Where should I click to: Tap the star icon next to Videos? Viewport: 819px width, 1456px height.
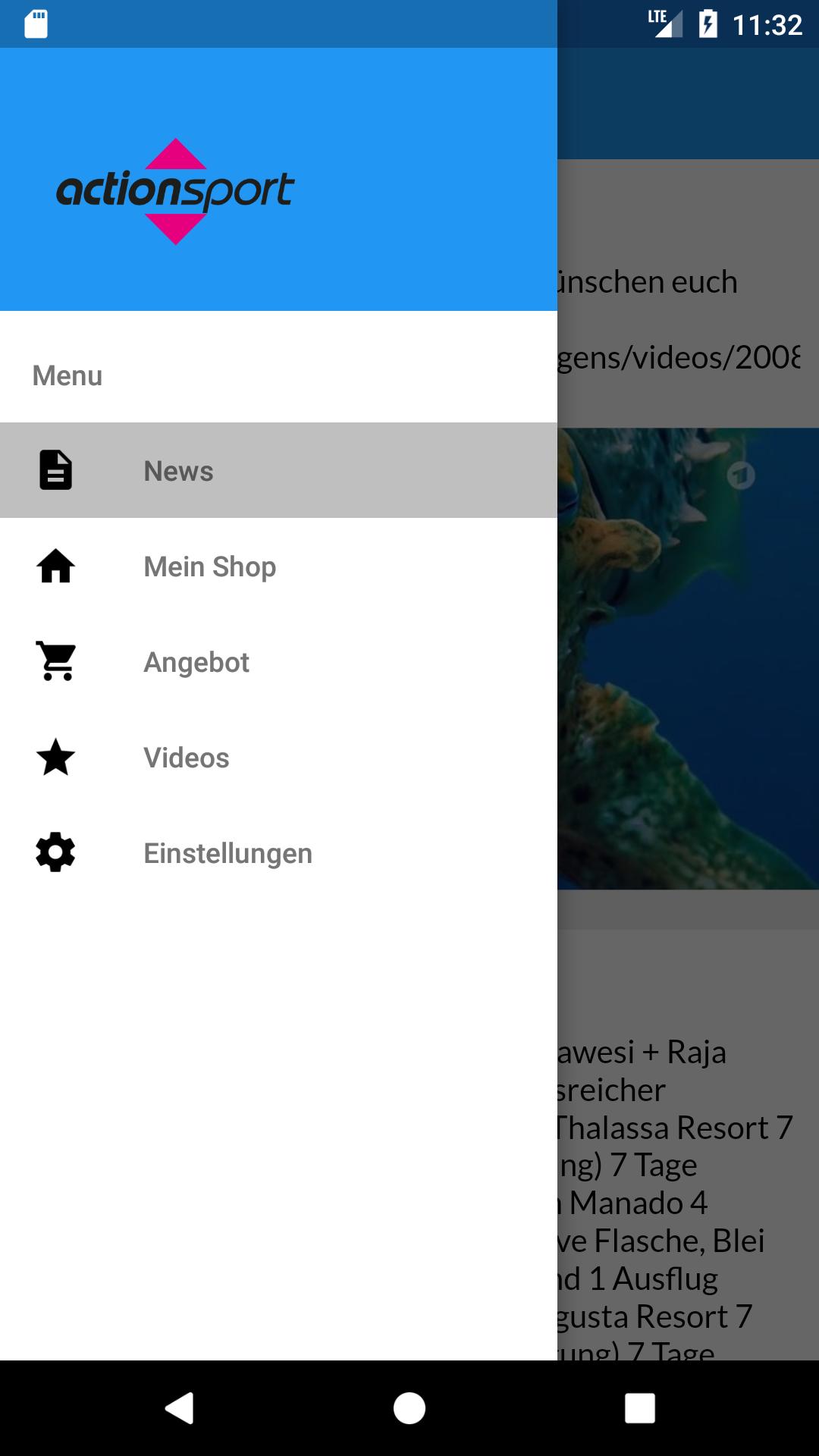(x=55, y=757)
